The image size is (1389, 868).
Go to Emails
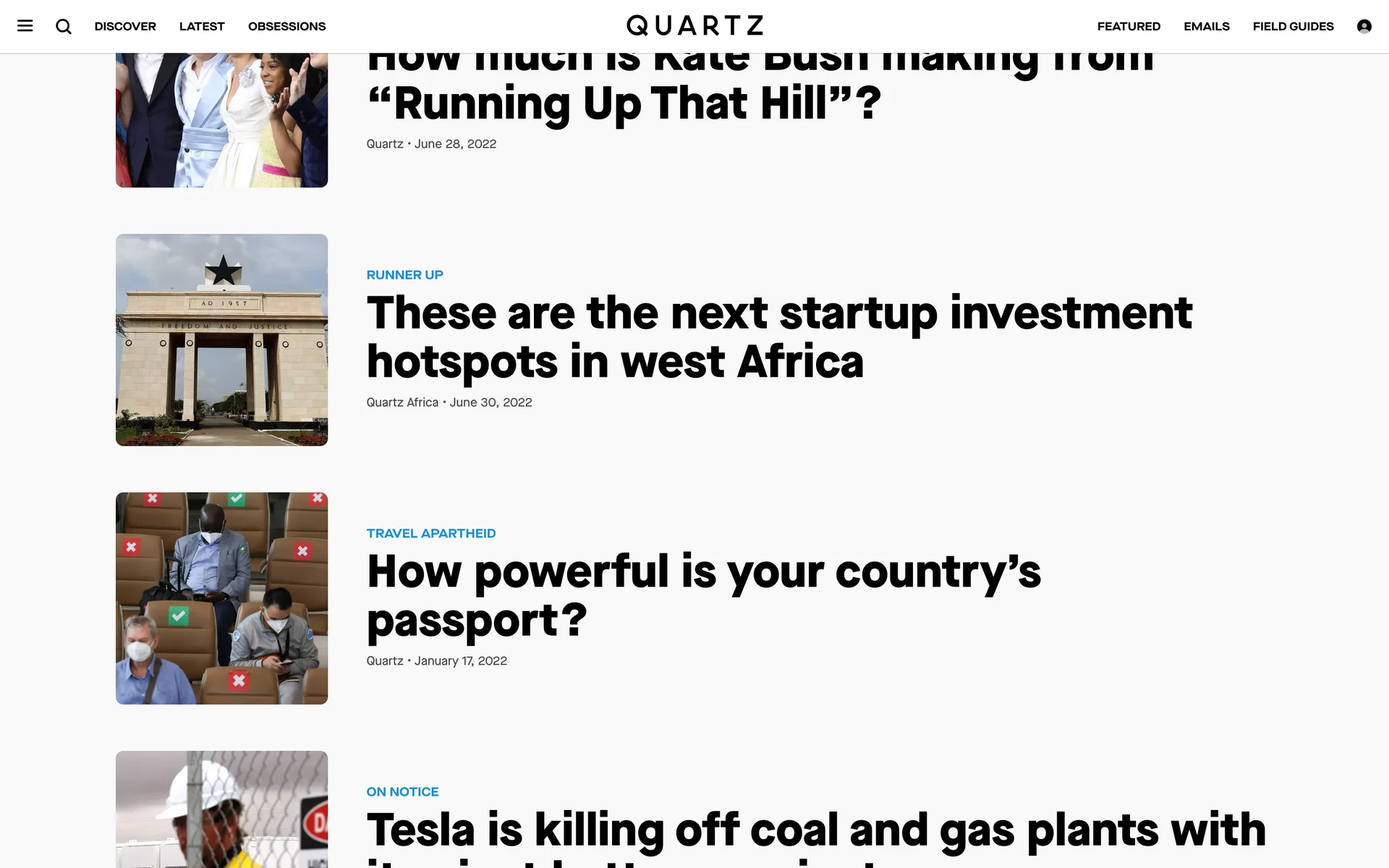1206,26
